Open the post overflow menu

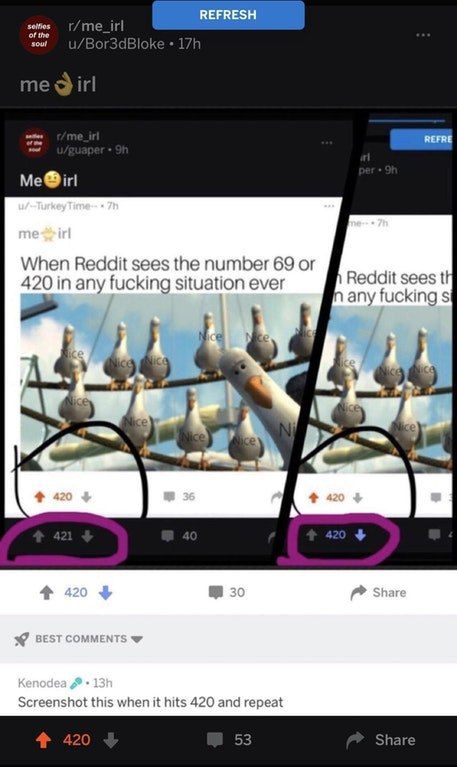click(423, 35)
